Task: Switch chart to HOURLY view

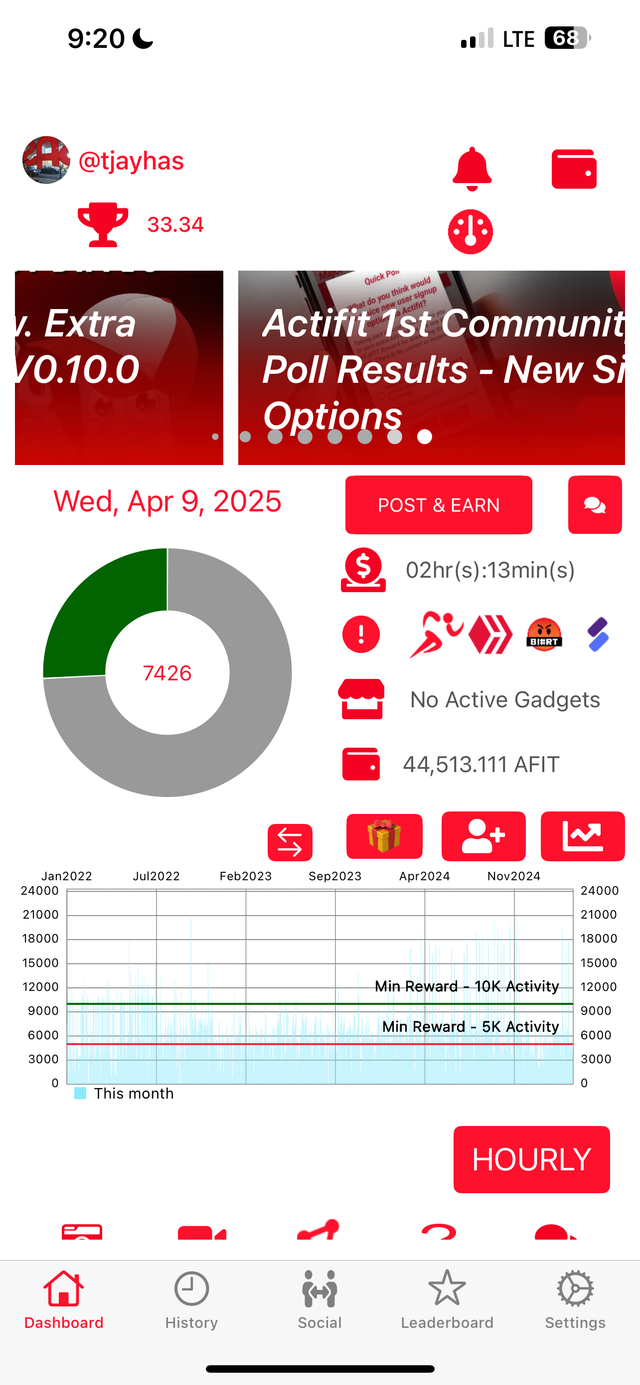Action: click(x=532, y=1159)
